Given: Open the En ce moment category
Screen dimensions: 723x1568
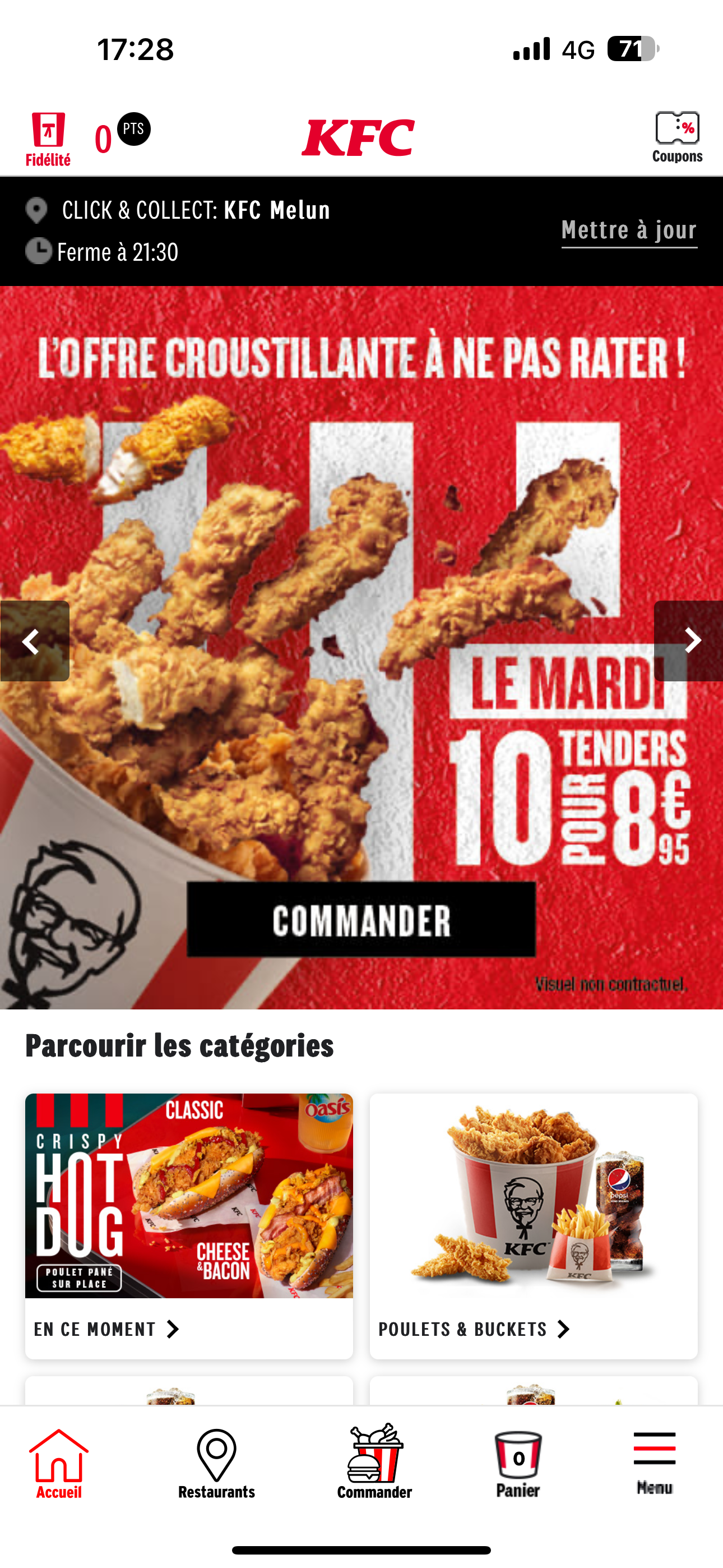Looking at the screenshot, I should [x=189, y=1225].
